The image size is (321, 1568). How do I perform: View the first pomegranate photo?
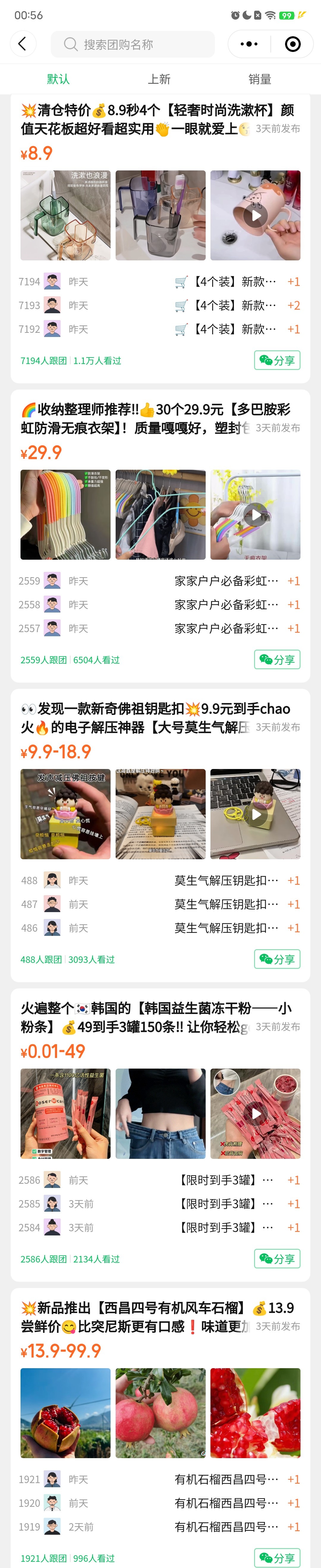pos(65,1413)
